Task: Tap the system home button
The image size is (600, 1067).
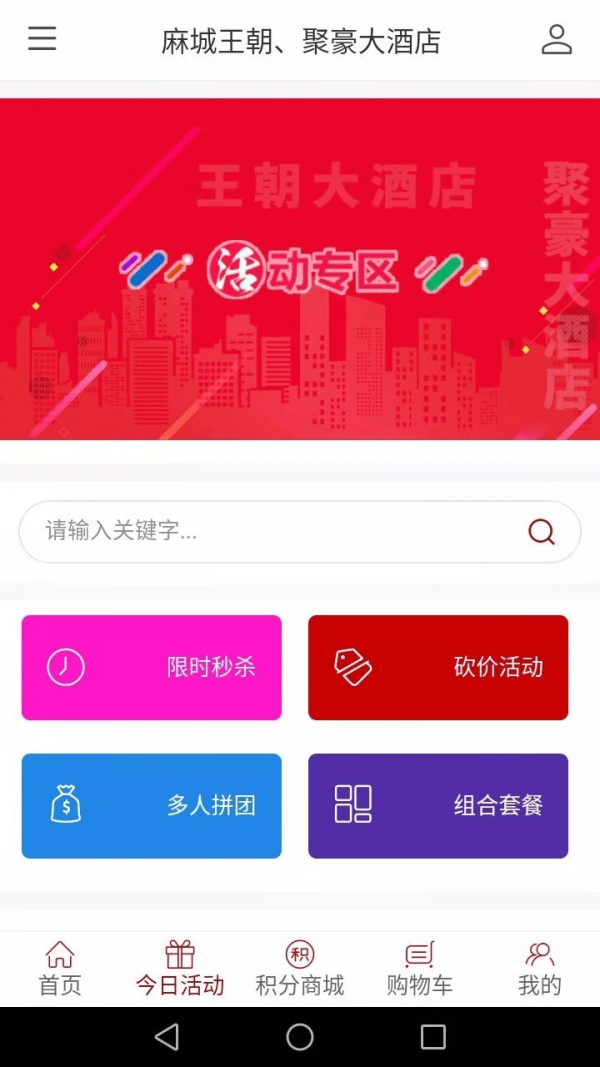Action: click(300, 1037)
